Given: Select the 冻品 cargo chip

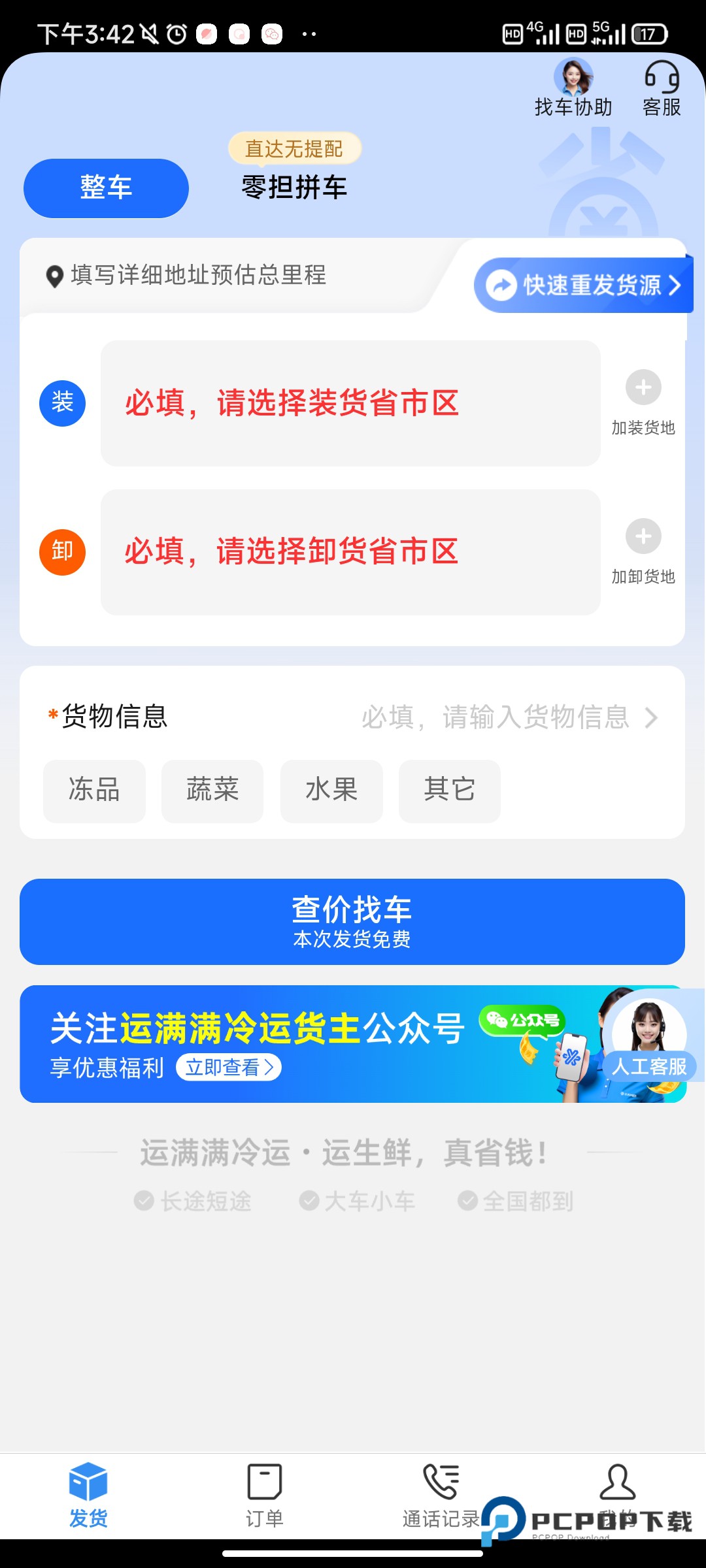Looking at the screenshot, I should pyautogui.click(x=94, y=791).
